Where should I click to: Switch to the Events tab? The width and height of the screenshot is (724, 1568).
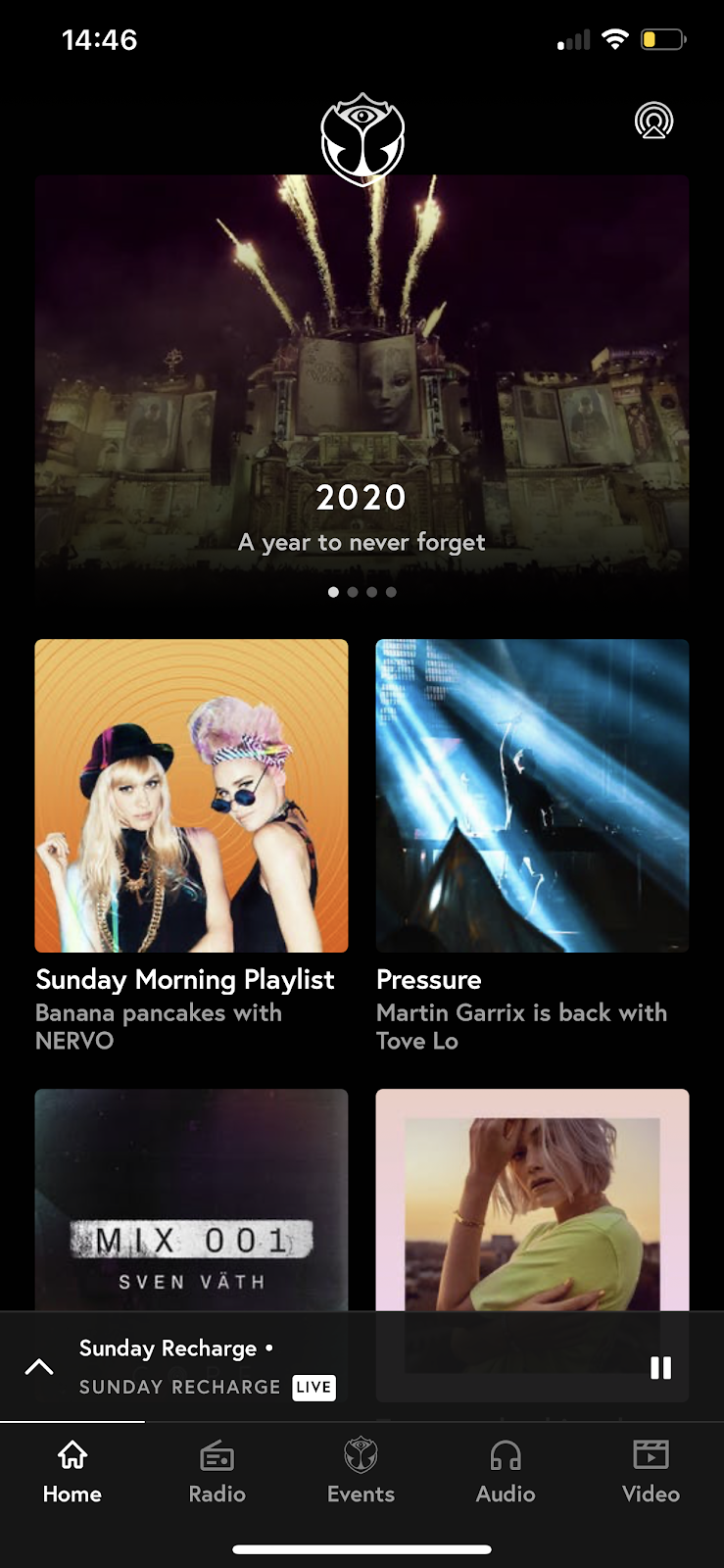click(361, 1471)
